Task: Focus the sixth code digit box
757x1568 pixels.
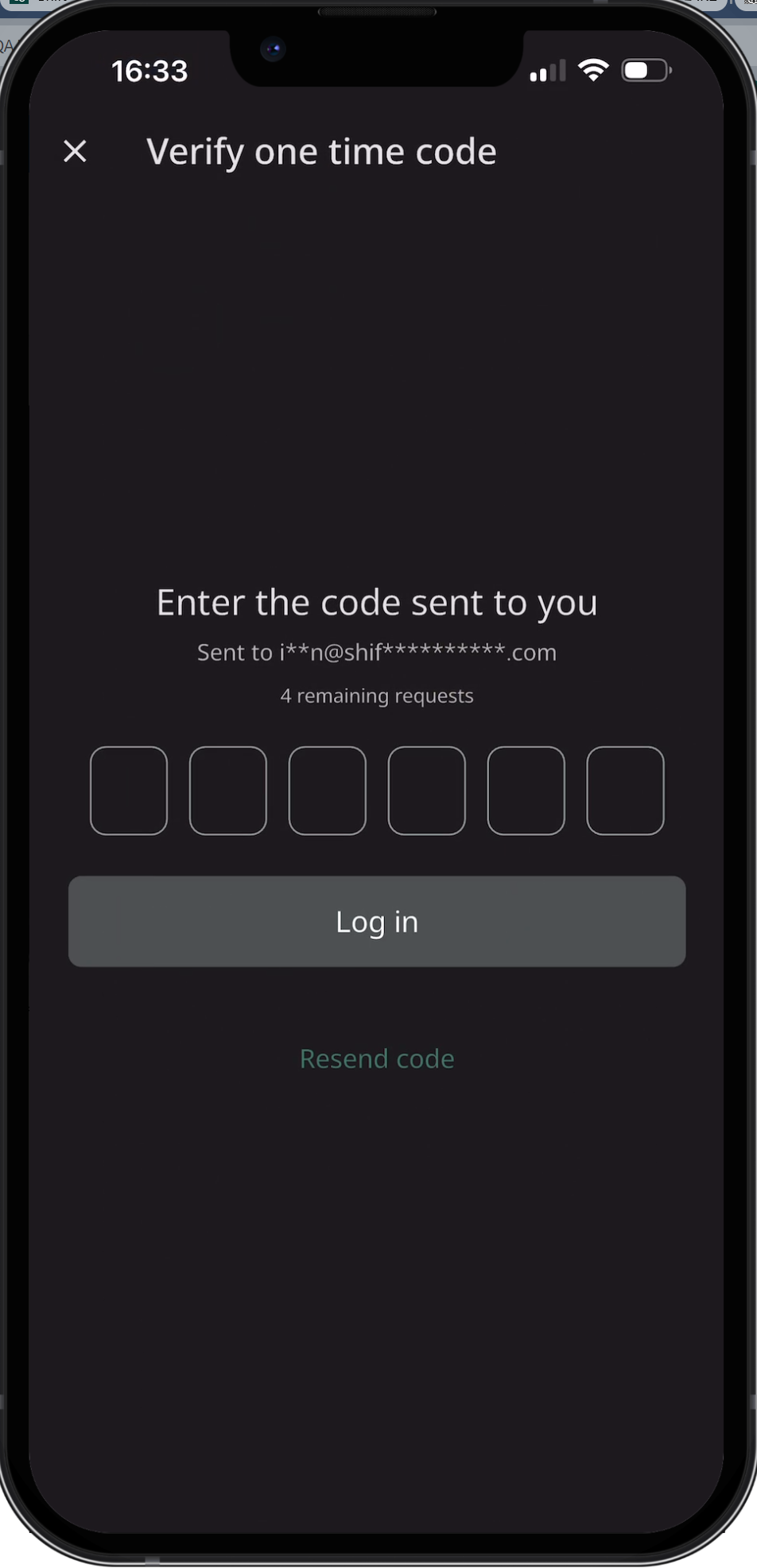Action: [x=625, y=790]
